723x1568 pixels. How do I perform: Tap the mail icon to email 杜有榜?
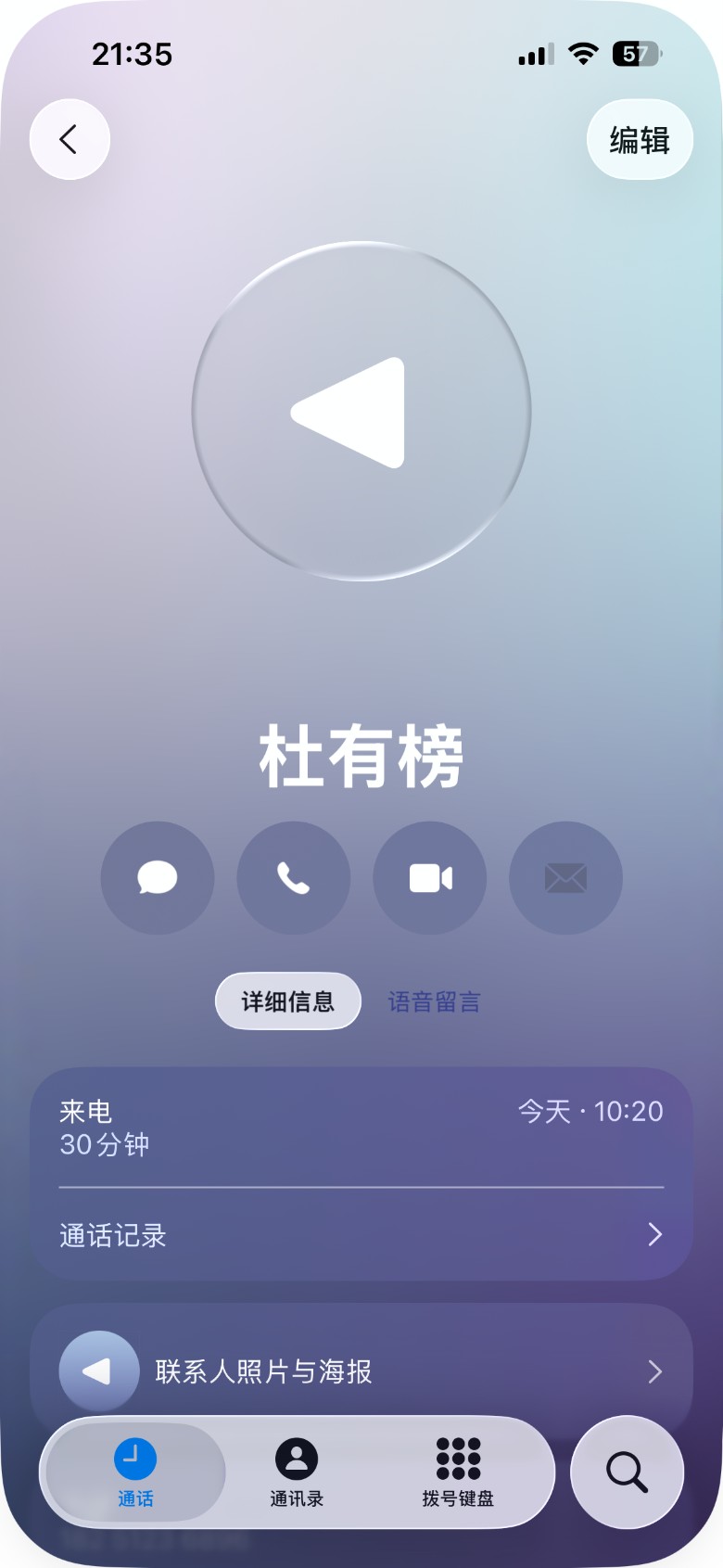(565, 877)
